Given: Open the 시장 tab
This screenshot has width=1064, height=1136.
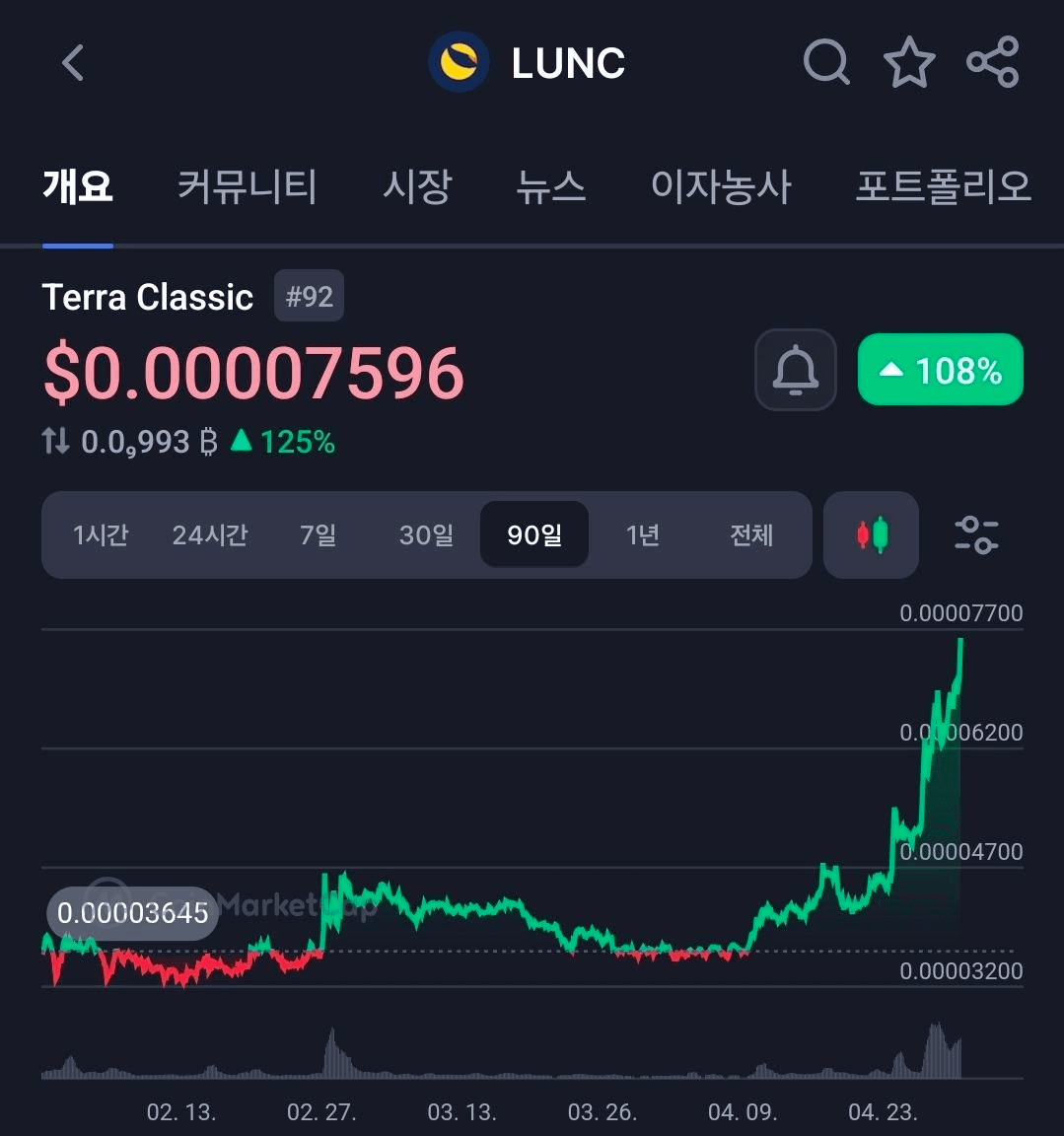Looking at the screenshot, I should (417, 187).
